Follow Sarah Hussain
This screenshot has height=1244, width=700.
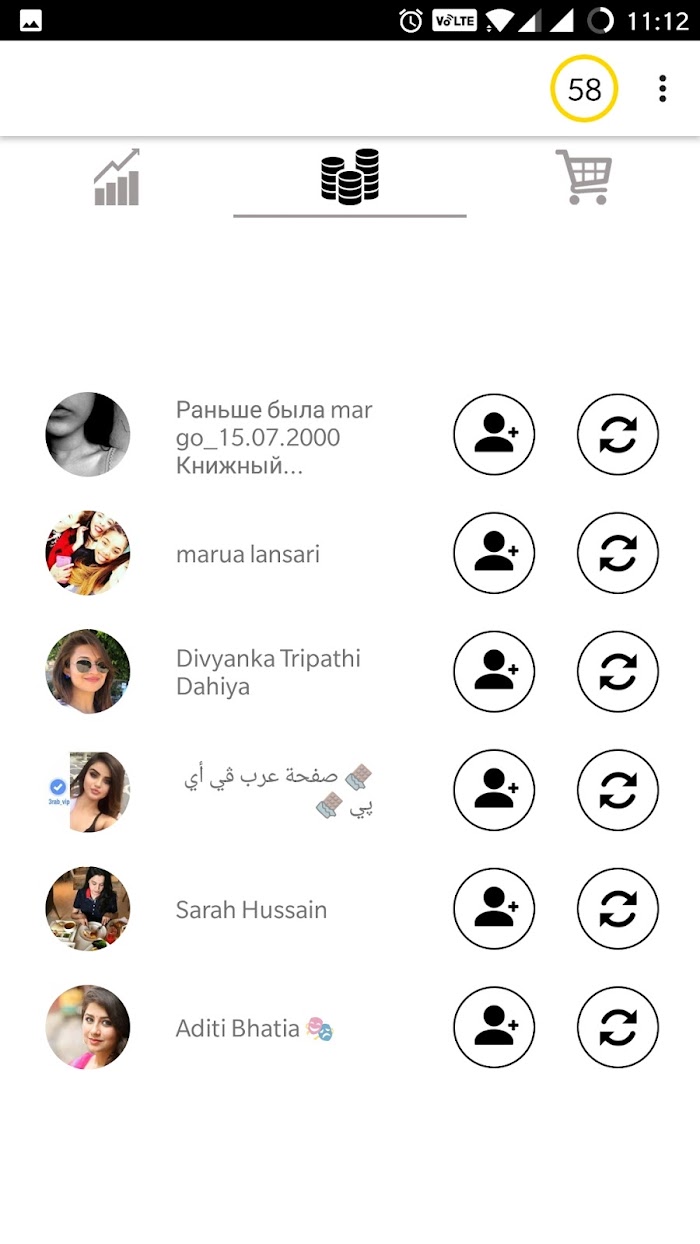tap(494, 909)
